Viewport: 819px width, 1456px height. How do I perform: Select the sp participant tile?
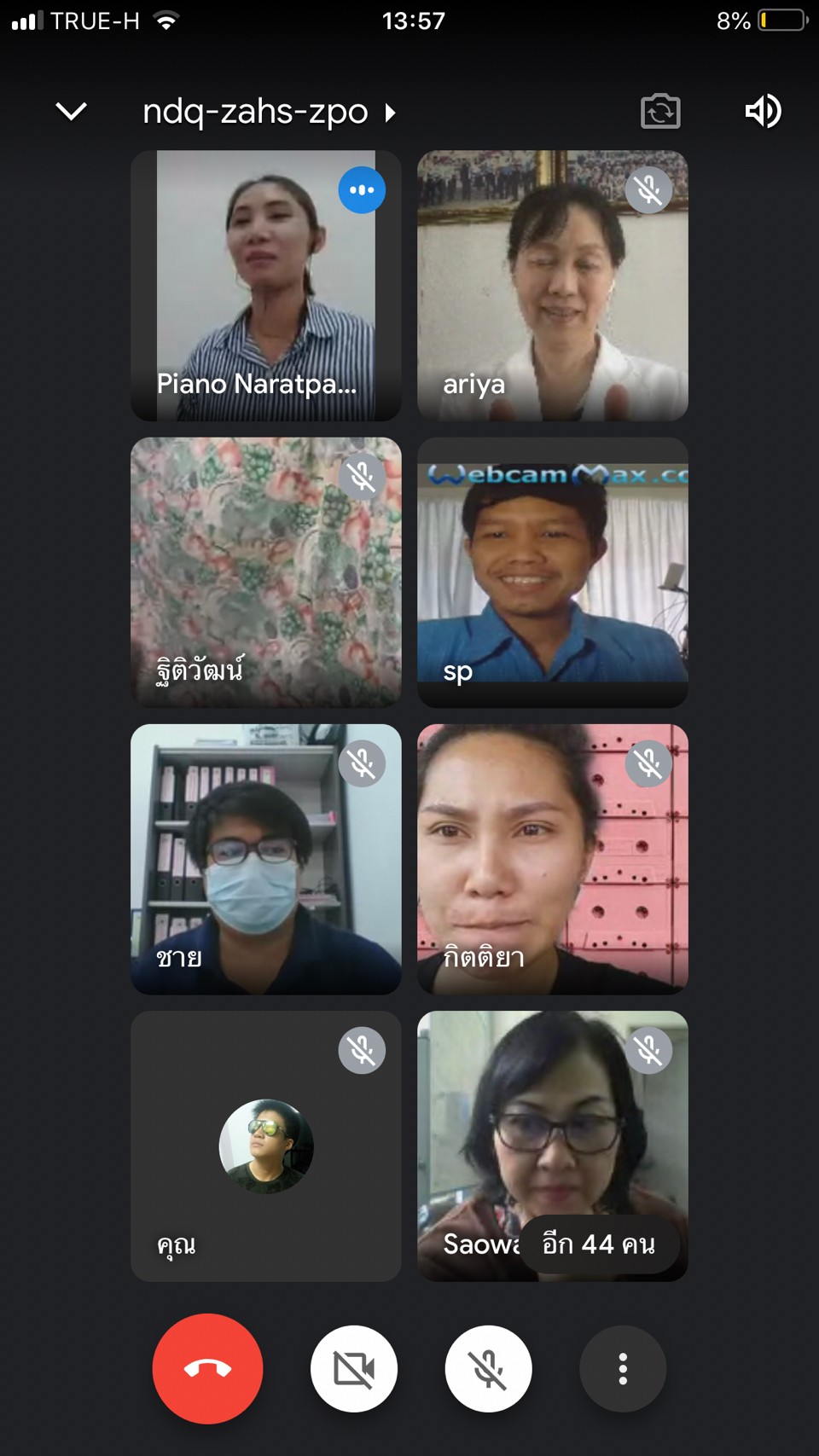coord(553,572)
